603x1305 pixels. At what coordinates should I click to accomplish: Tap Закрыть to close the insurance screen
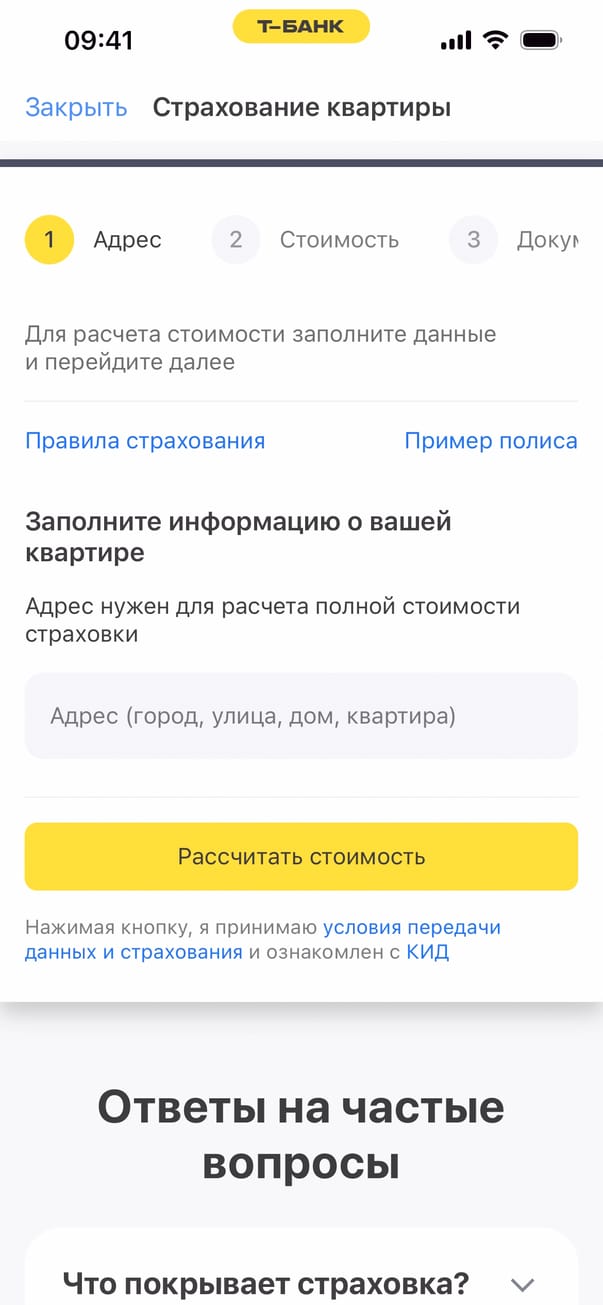point(76,108)
